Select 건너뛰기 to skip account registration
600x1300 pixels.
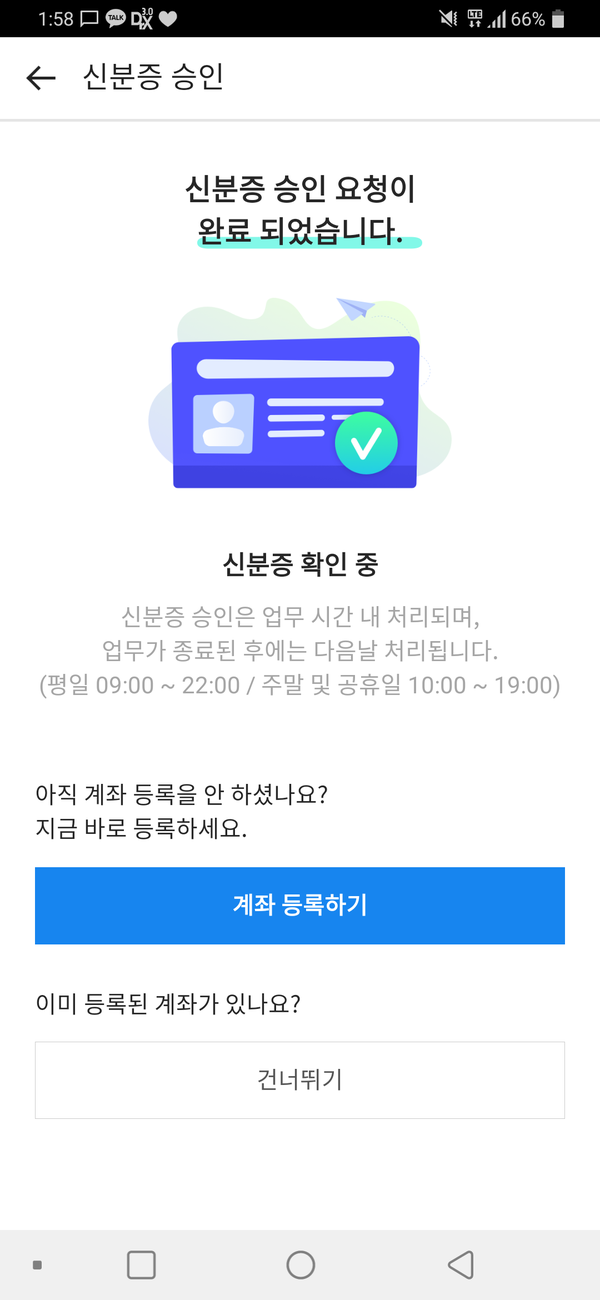(300, 1080)
